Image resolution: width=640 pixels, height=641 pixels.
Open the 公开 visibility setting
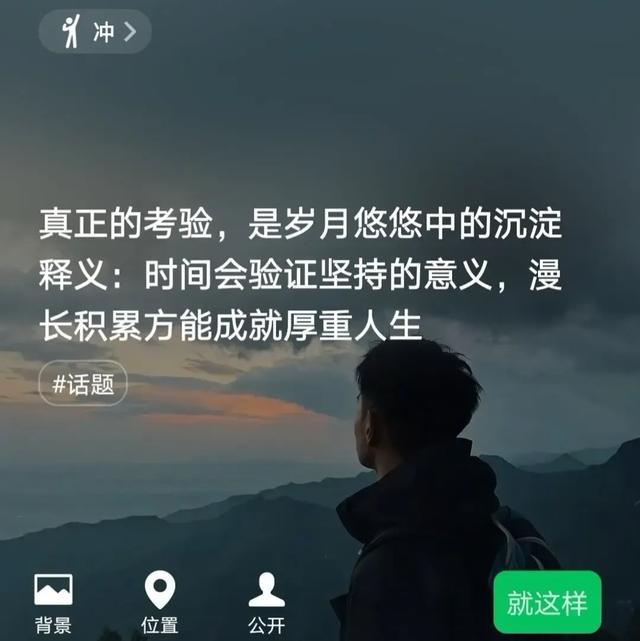click(x=266, y=601)
